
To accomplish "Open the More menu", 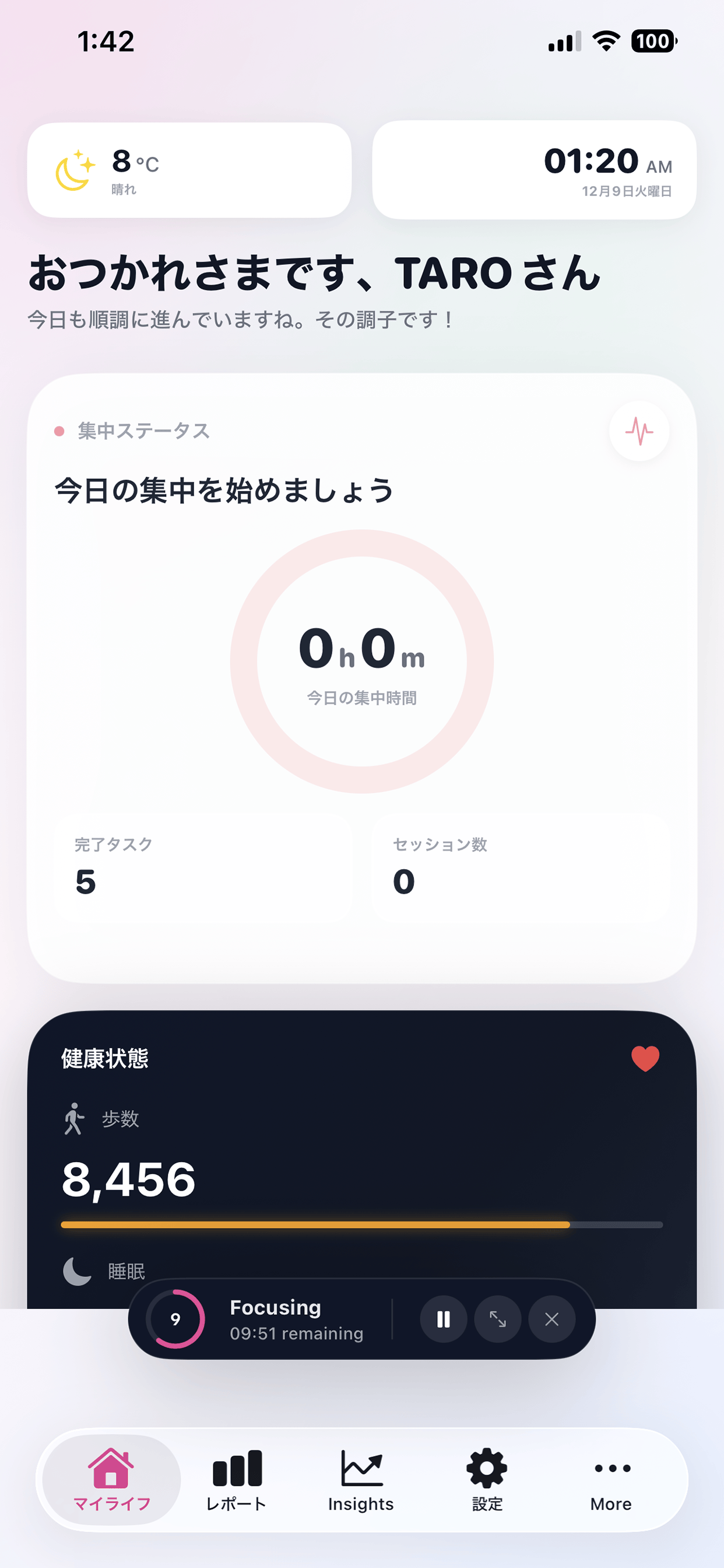I will 611,1473.
